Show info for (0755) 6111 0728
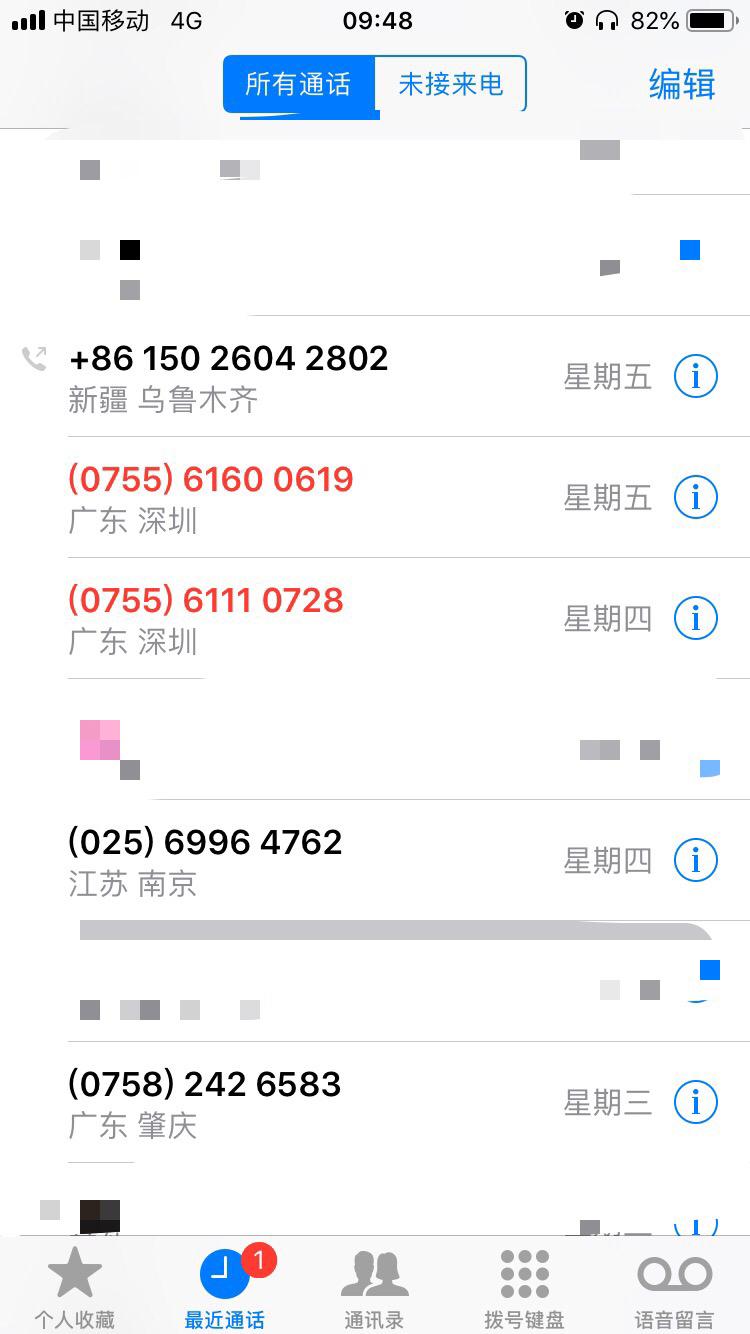The width and height of the screenshot is (750, 1334). (696, 618)
